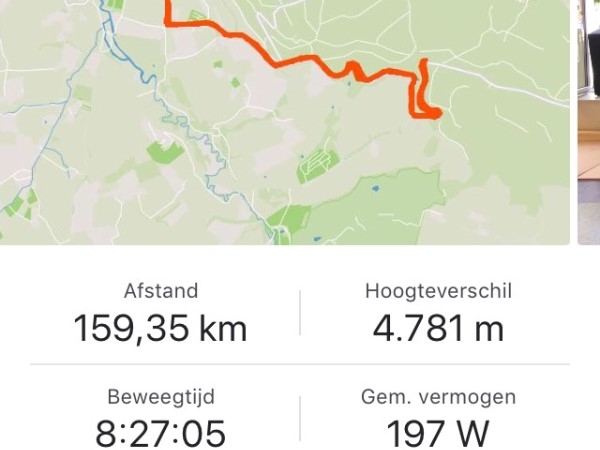Open the photo next to the map
This screenshot has width=600, height=450.
(590, 120)
